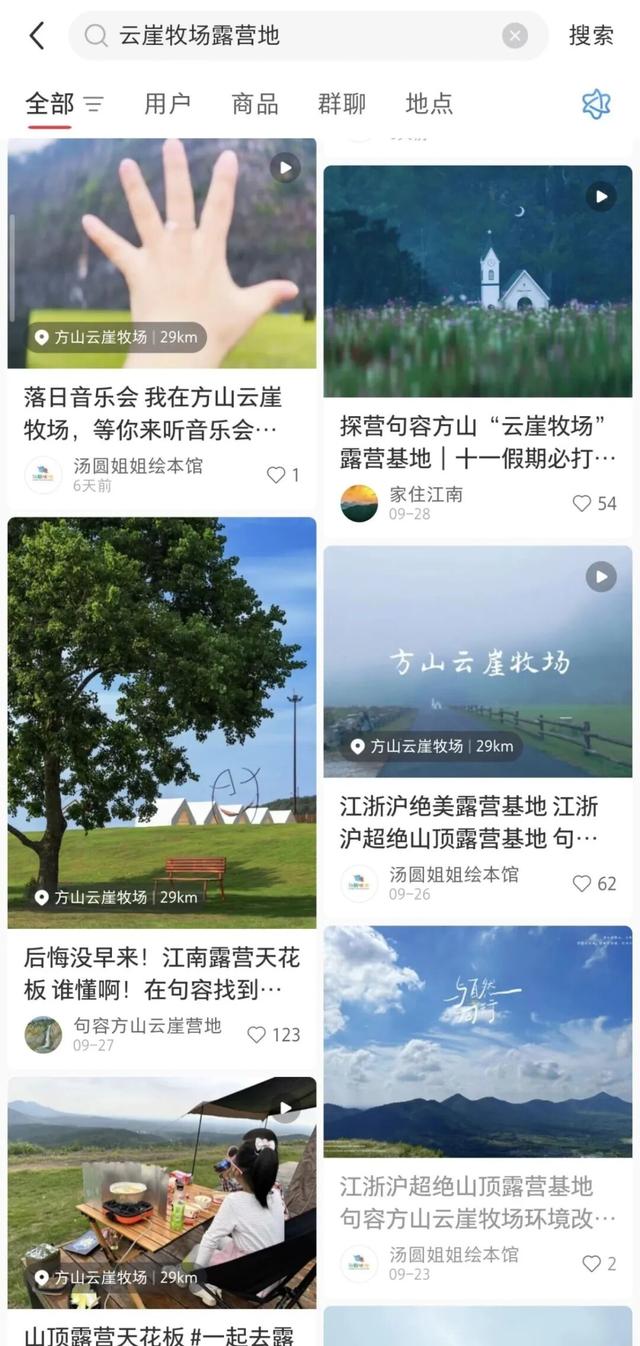Tap the search field with 云崖牧场露营地
The image size is (640, 1346).
coord(300,36)
